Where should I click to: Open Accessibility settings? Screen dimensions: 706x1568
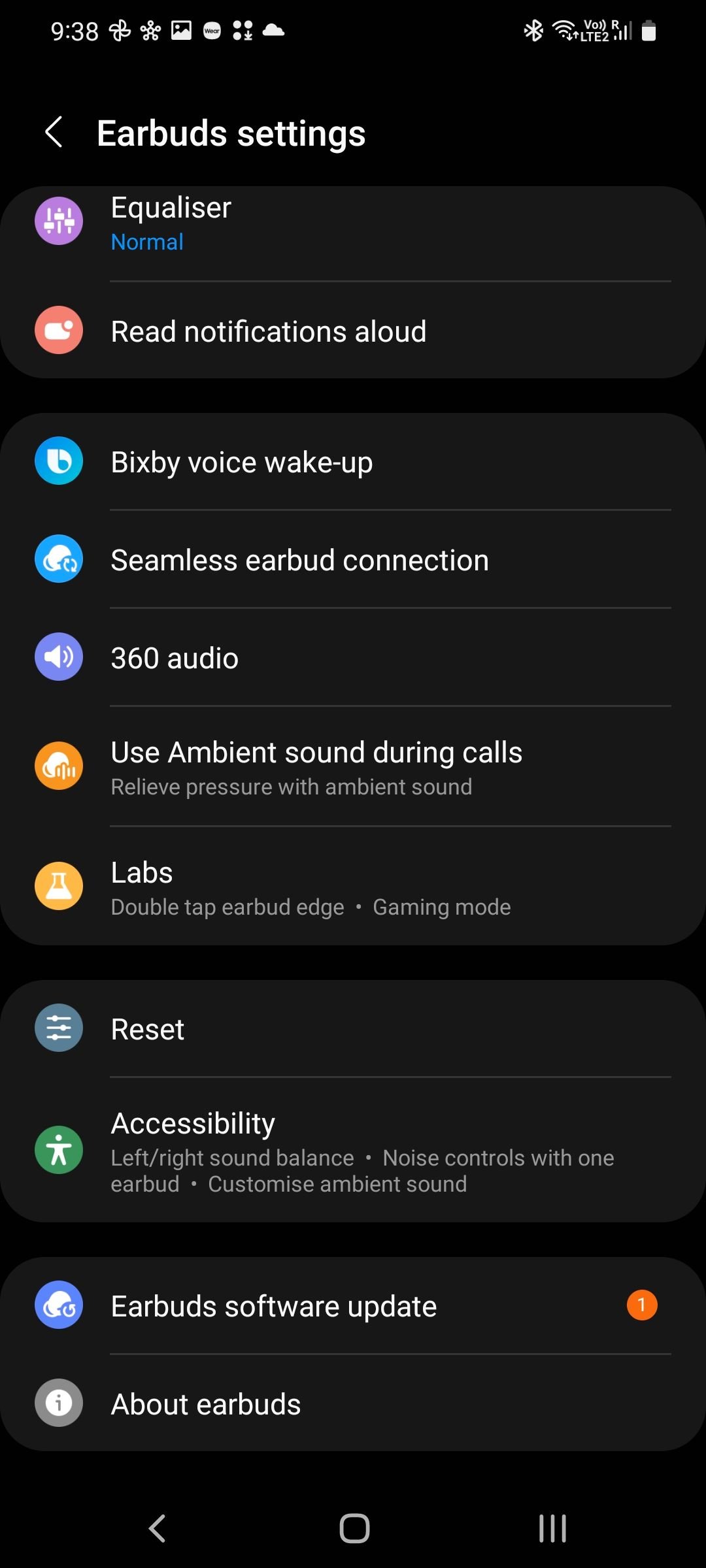(353, 1150)
